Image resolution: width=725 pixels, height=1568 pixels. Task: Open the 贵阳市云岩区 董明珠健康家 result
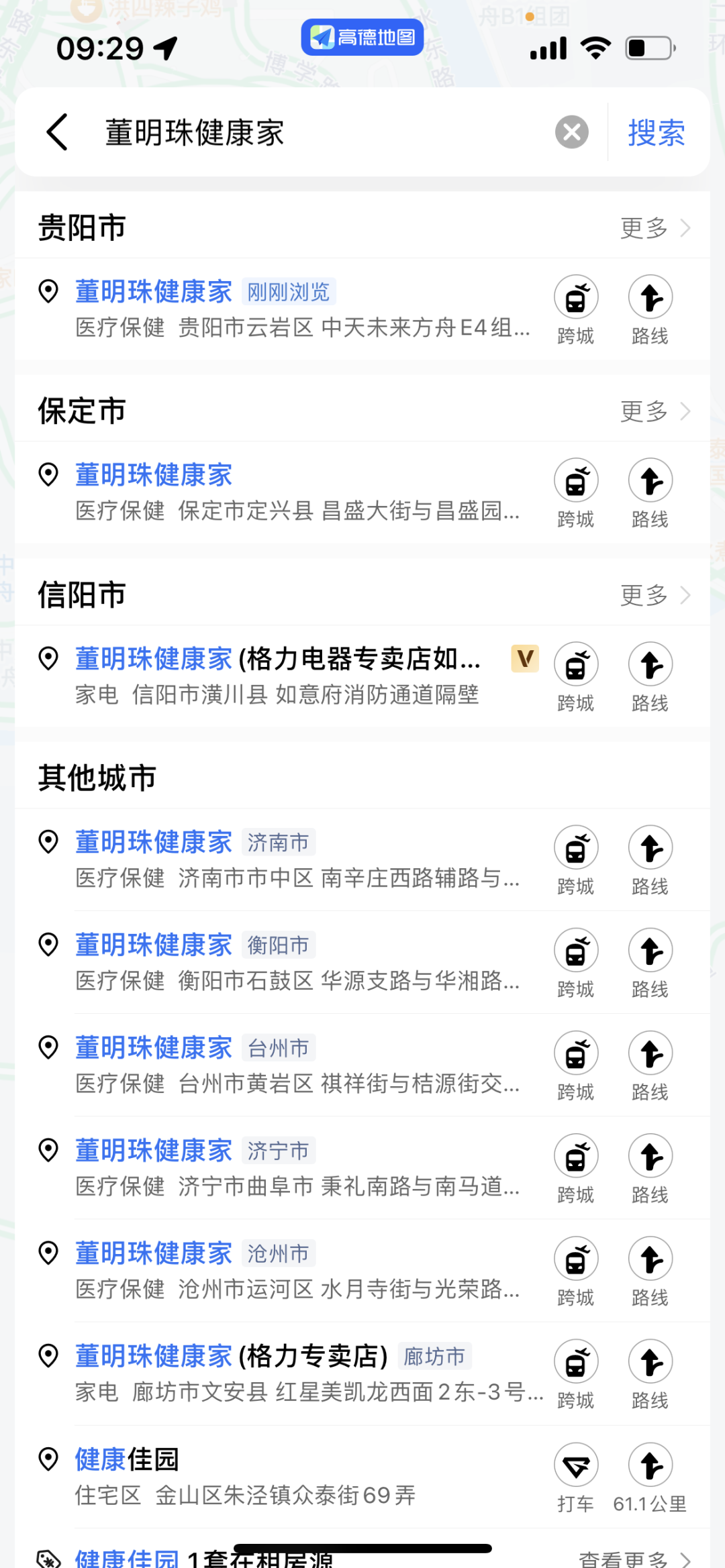tap(282, 309)
